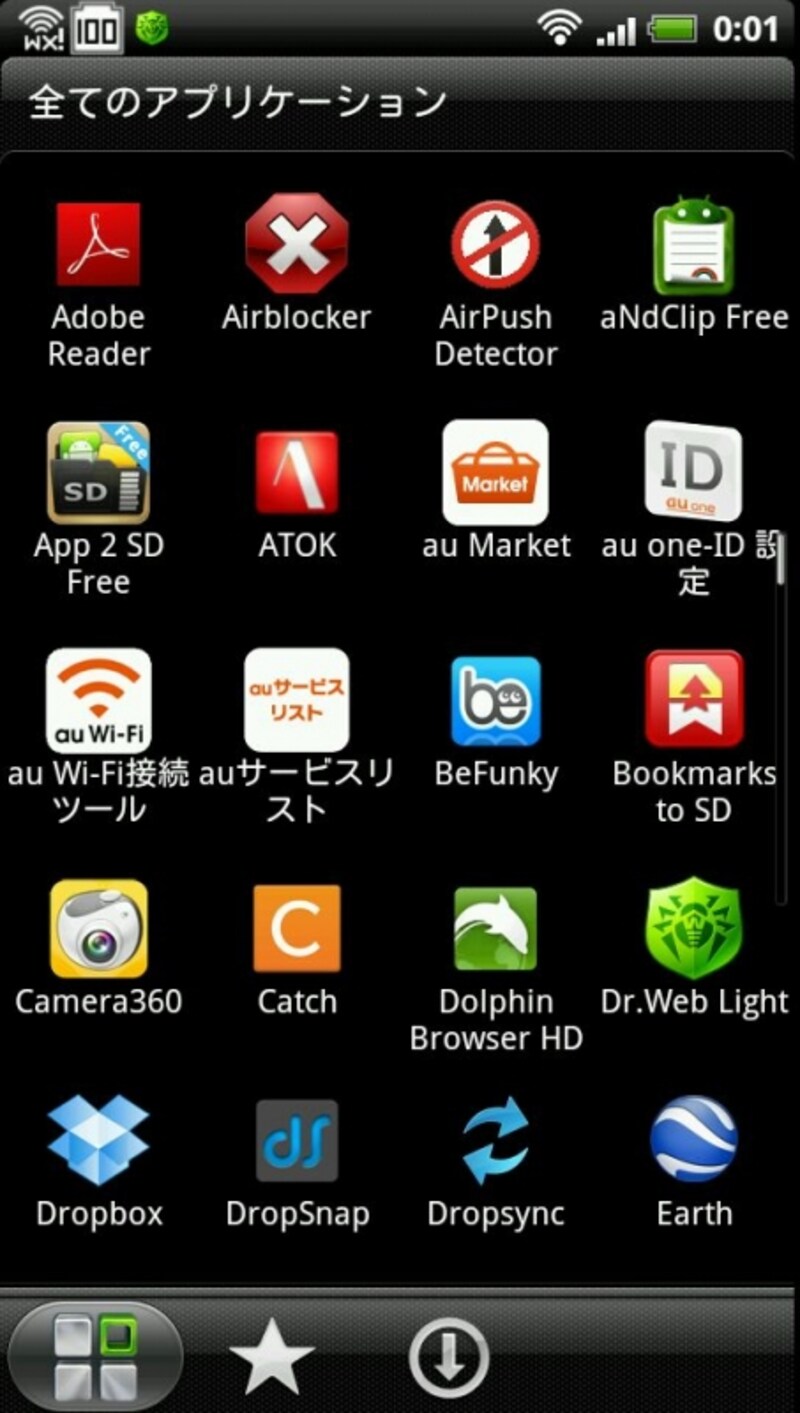Screen dimensions: 800x1413
Task: Open the au Market store
Action: tap(496, 471)
